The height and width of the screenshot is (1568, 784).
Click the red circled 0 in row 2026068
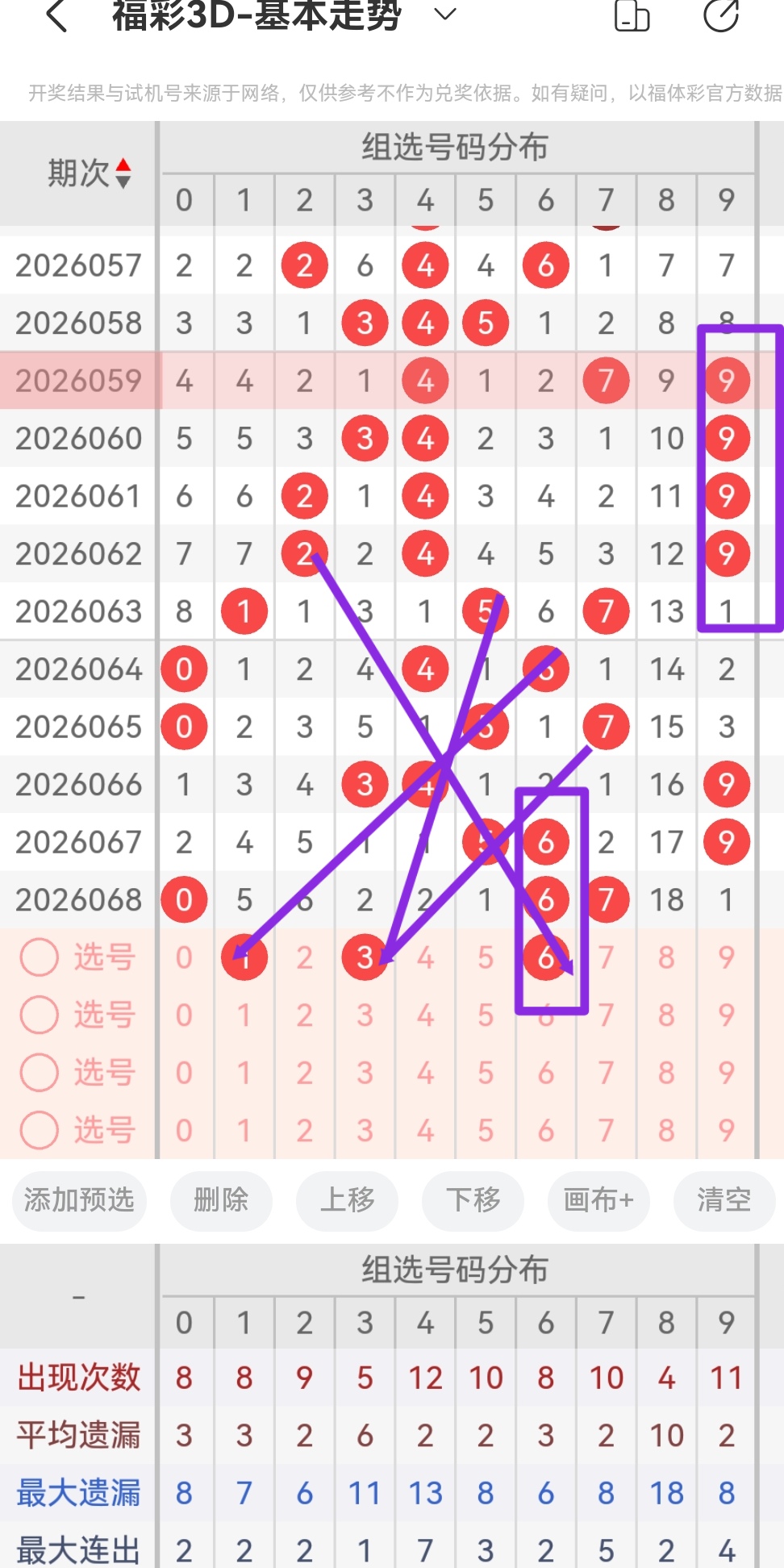pyautogui.click(x=184, y=899)
